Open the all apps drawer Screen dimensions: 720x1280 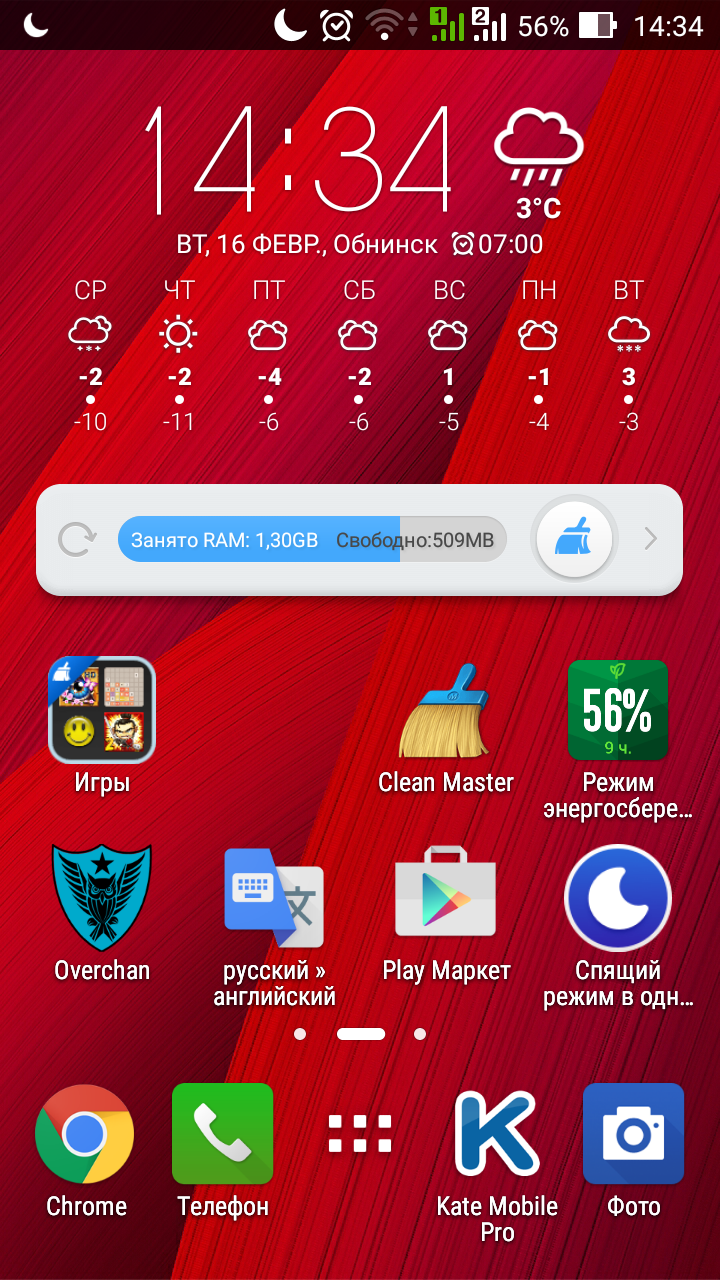point(360,1134)
